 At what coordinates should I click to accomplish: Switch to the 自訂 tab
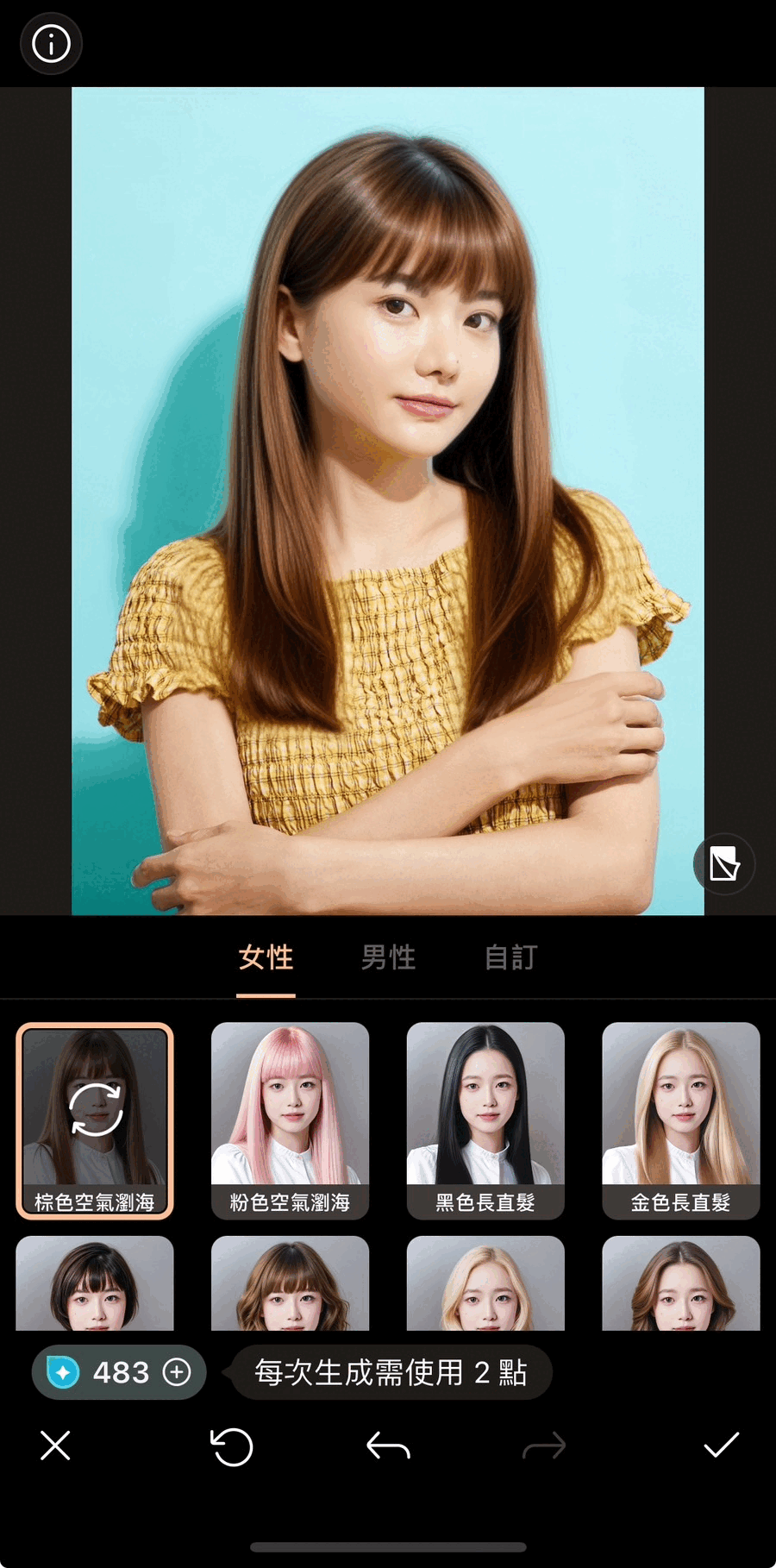(x=510, y=957)
